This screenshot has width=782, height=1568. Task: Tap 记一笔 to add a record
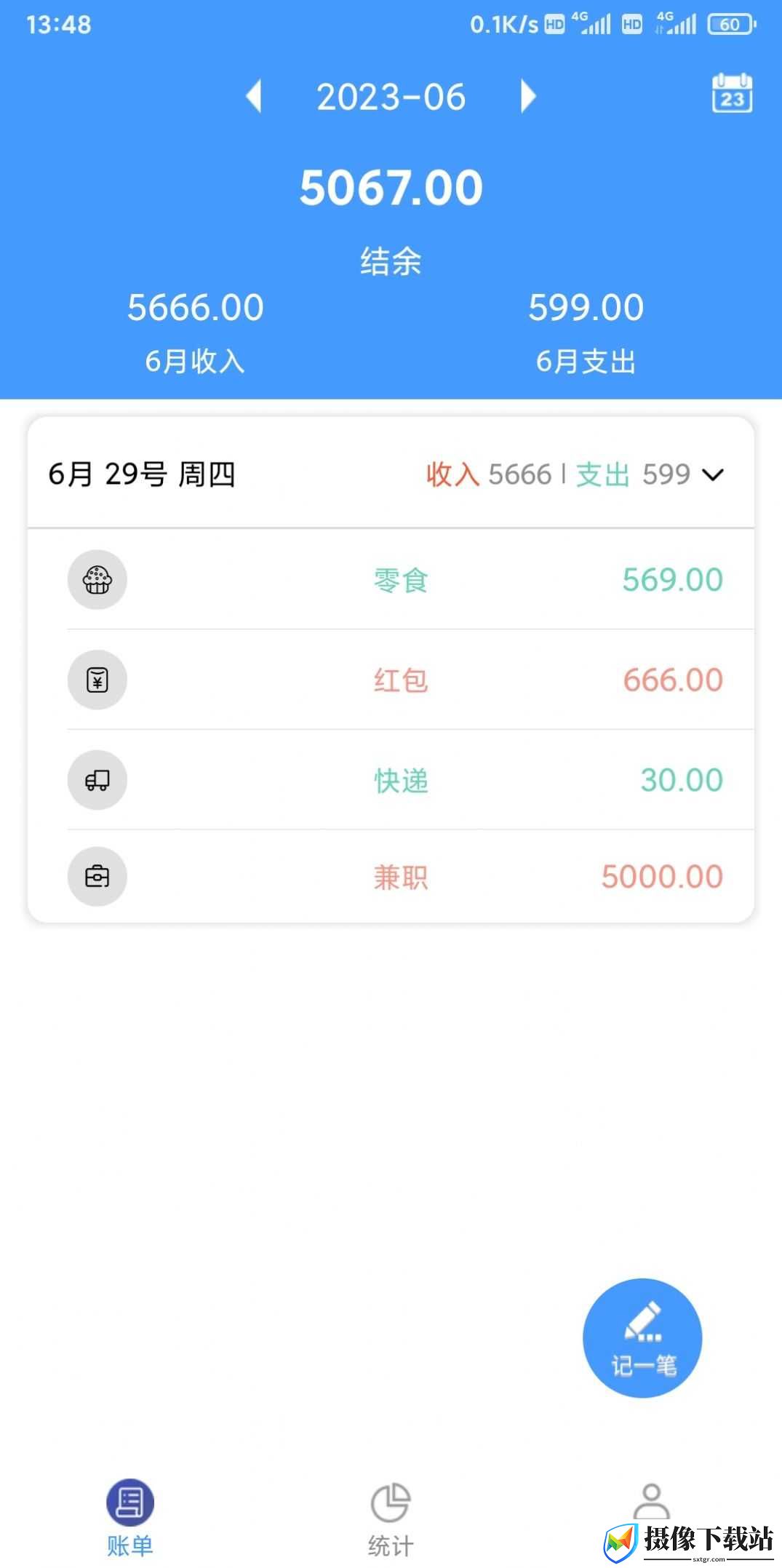[x=642, y=1338]
